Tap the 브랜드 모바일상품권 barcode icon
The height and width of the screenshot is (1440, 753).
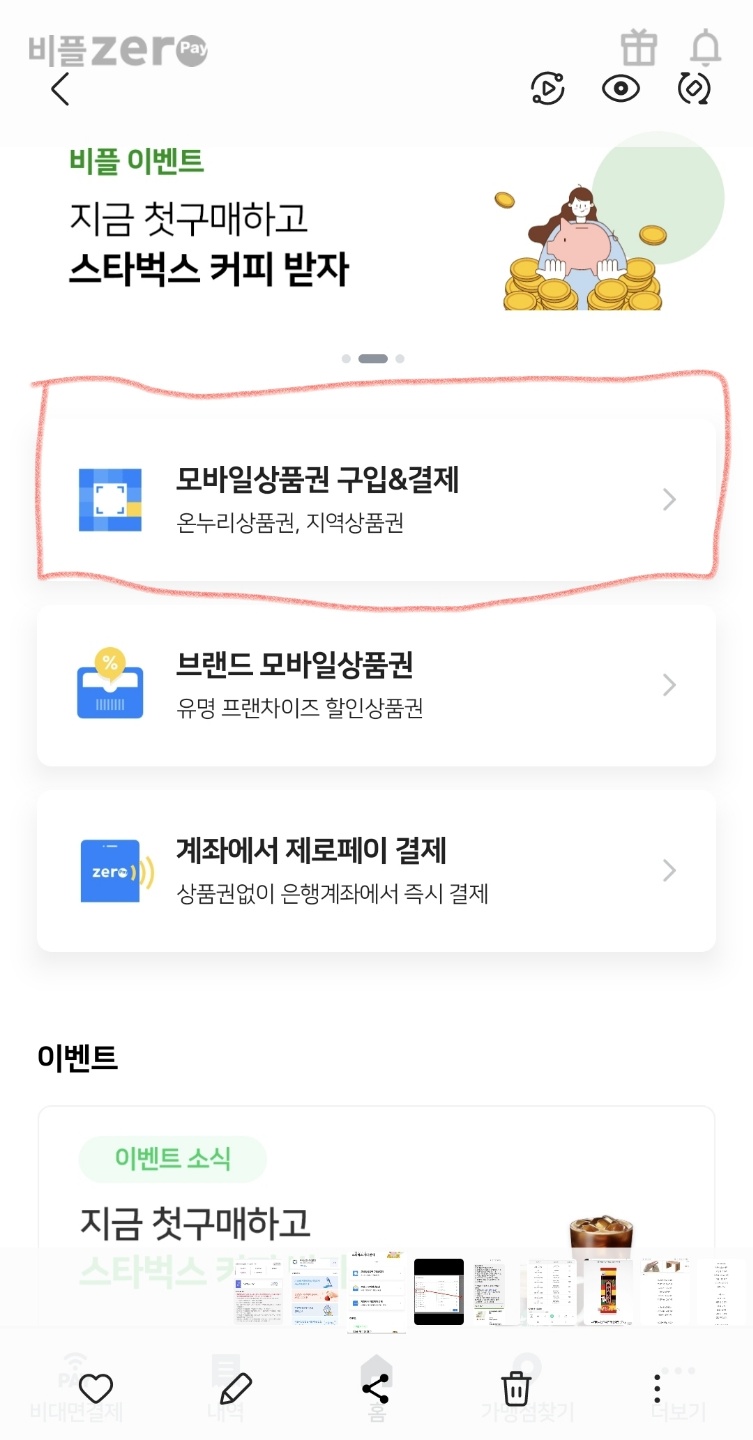pos(110,685)
